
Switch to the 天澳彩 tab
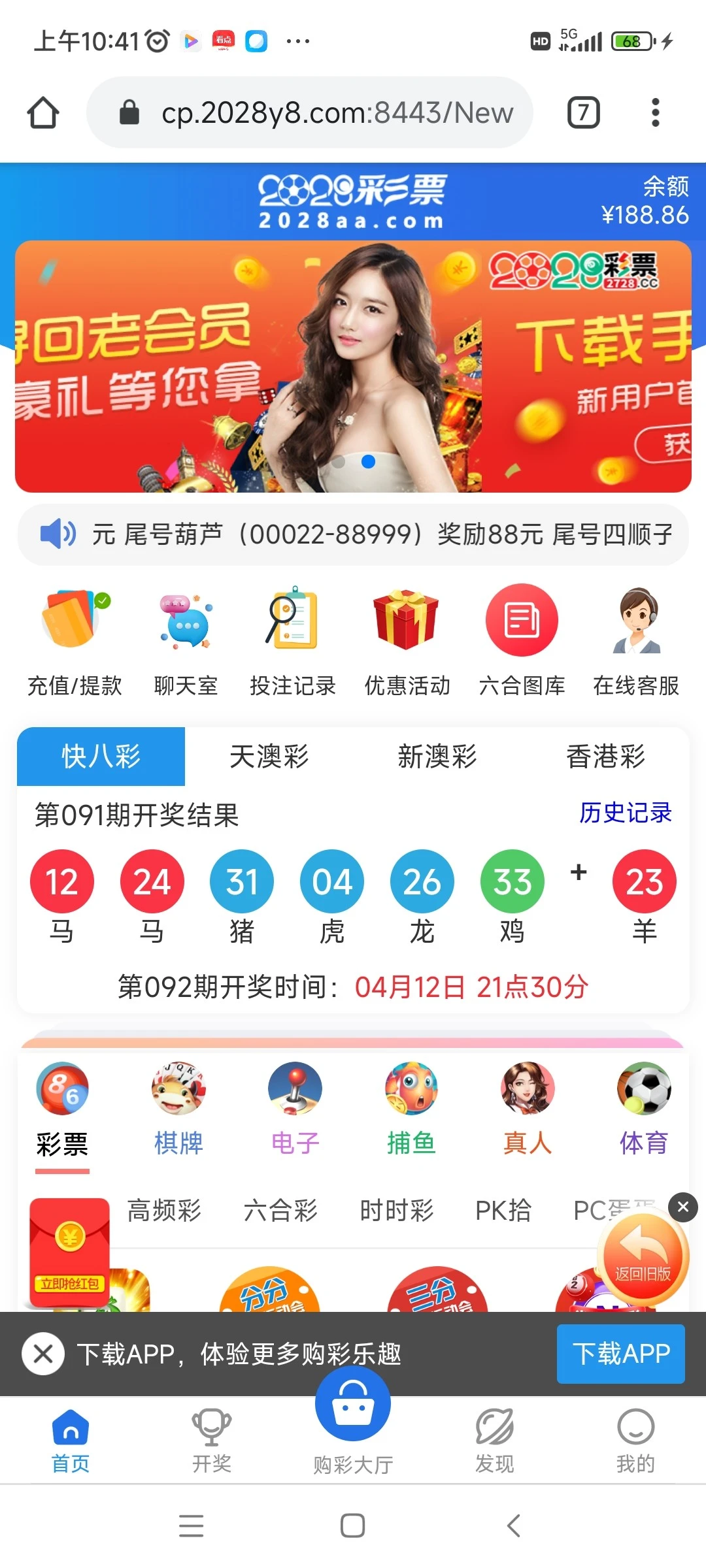(x=269, y=757)
